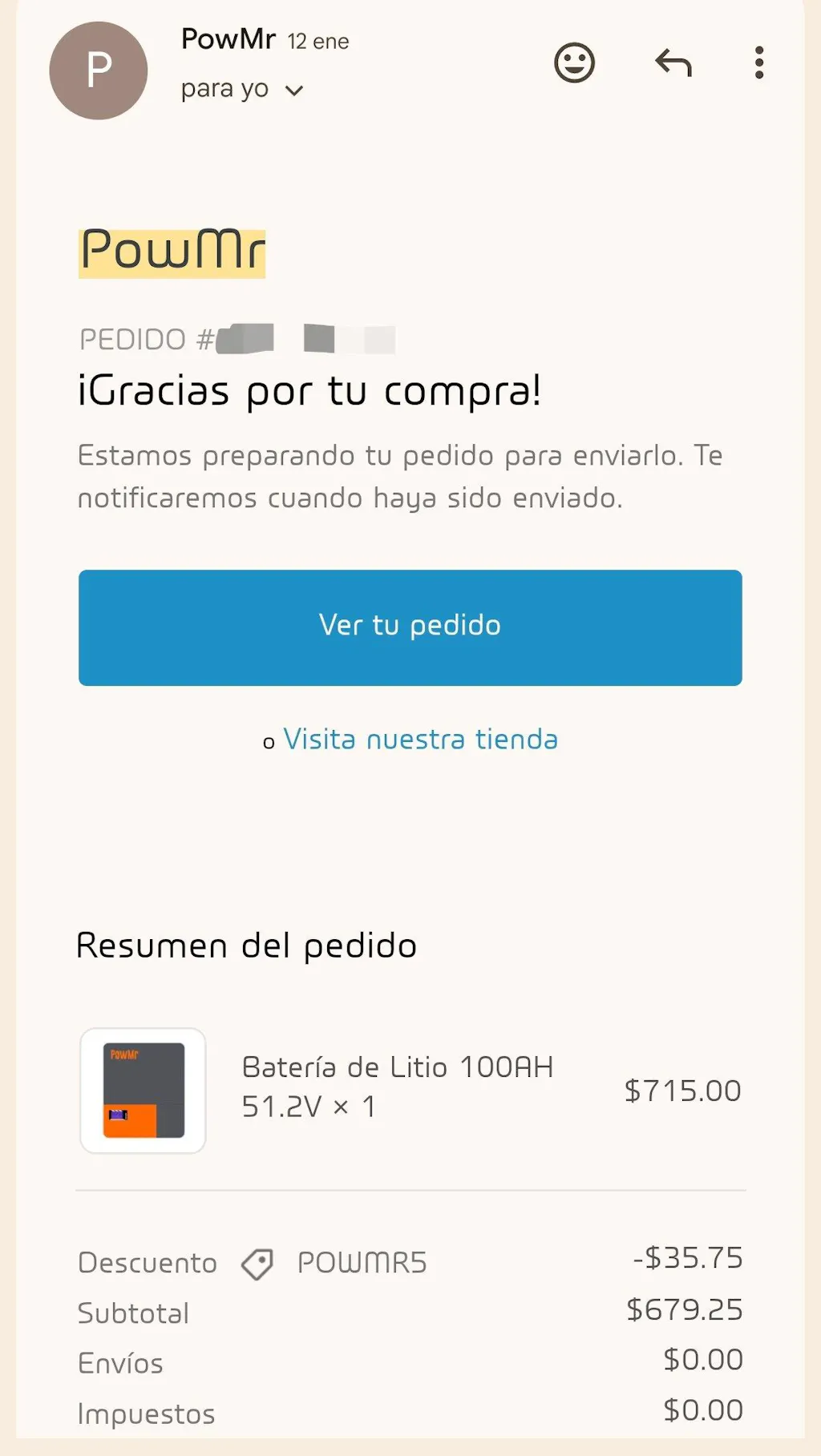Tap the "Ver tu pedido" button

(x=410, y=627)
